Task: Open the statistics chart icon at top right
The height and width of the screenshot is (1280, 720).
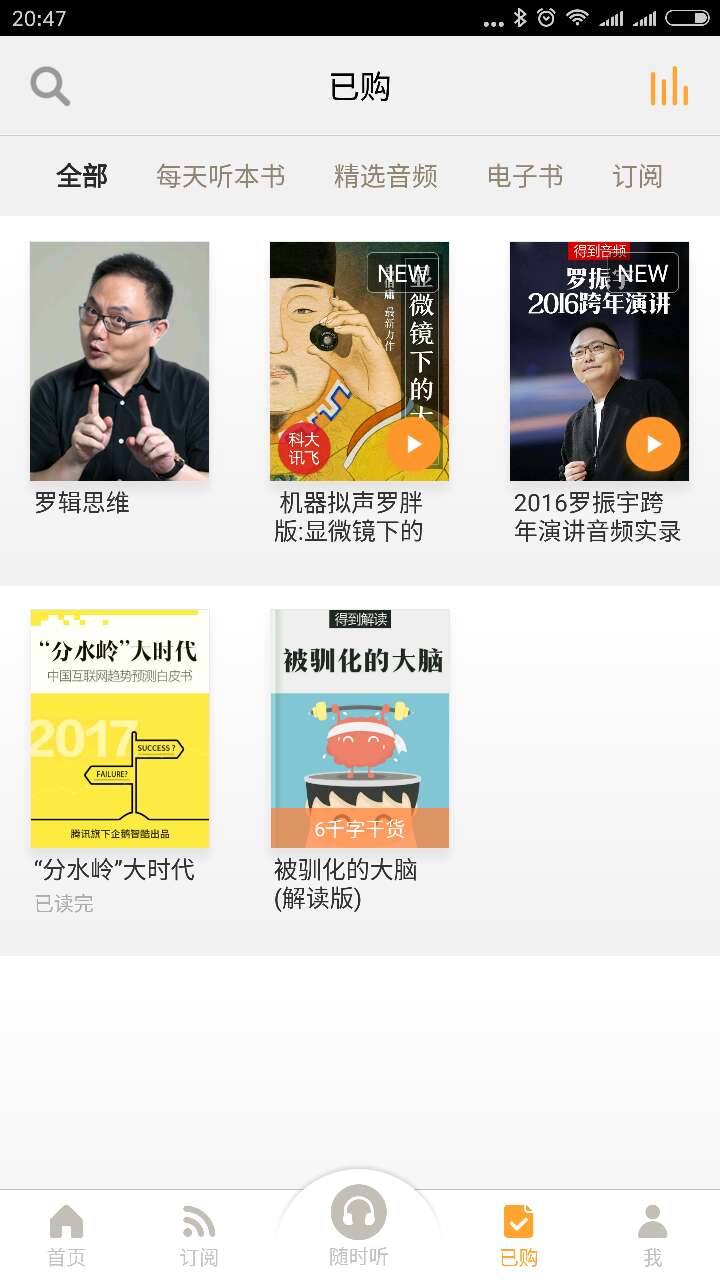Action: [668, 85]
